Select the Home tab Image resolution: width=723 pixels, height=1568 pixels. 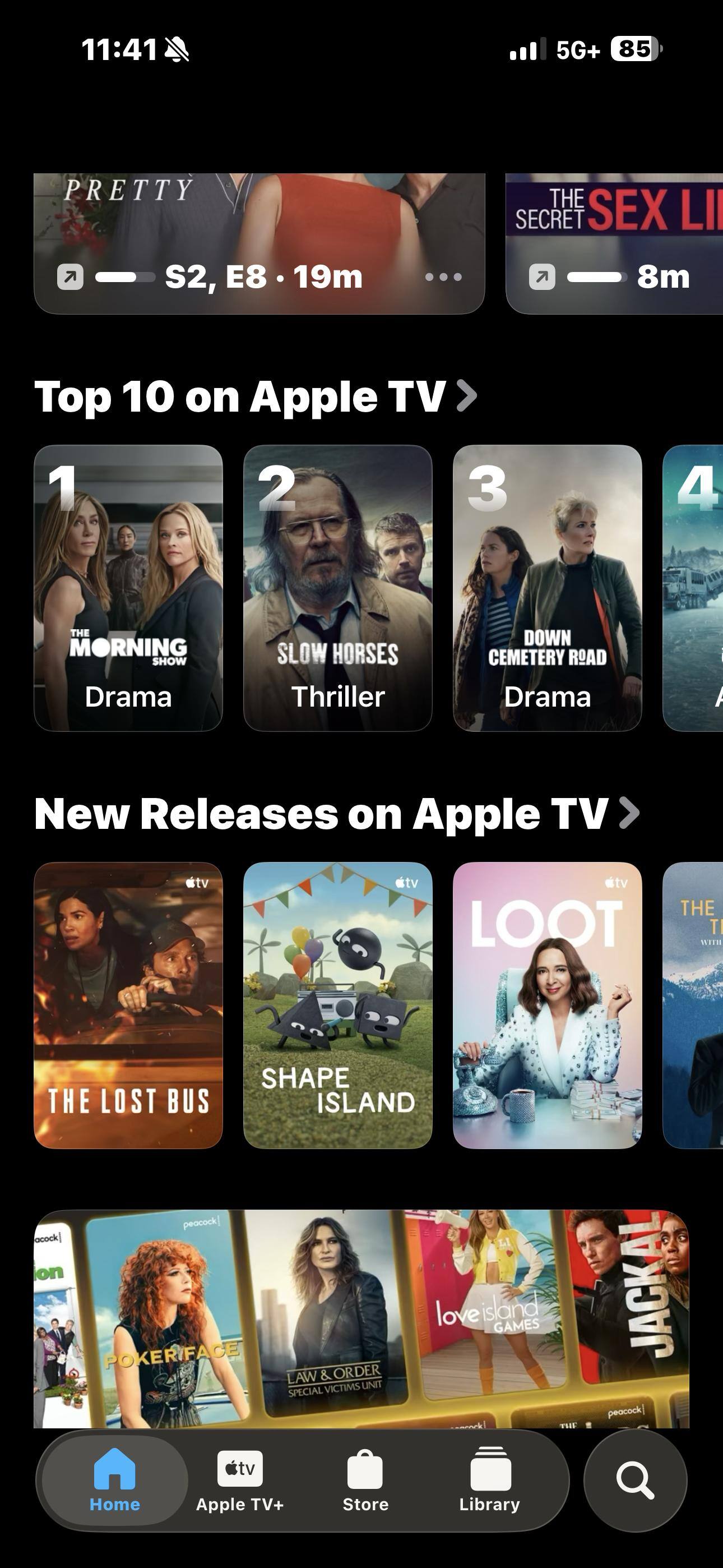[x=114, y=1481]
